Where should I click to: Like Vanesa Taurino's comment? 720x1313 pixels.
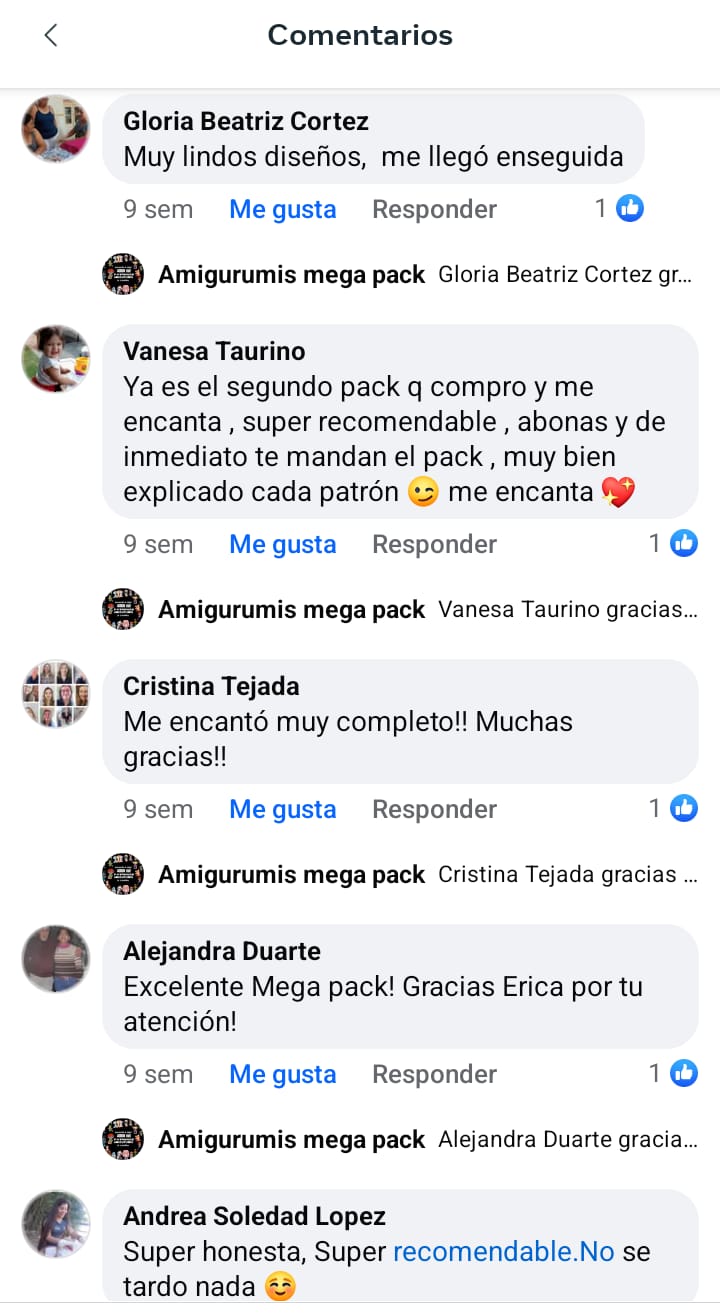tap(282, 544)
